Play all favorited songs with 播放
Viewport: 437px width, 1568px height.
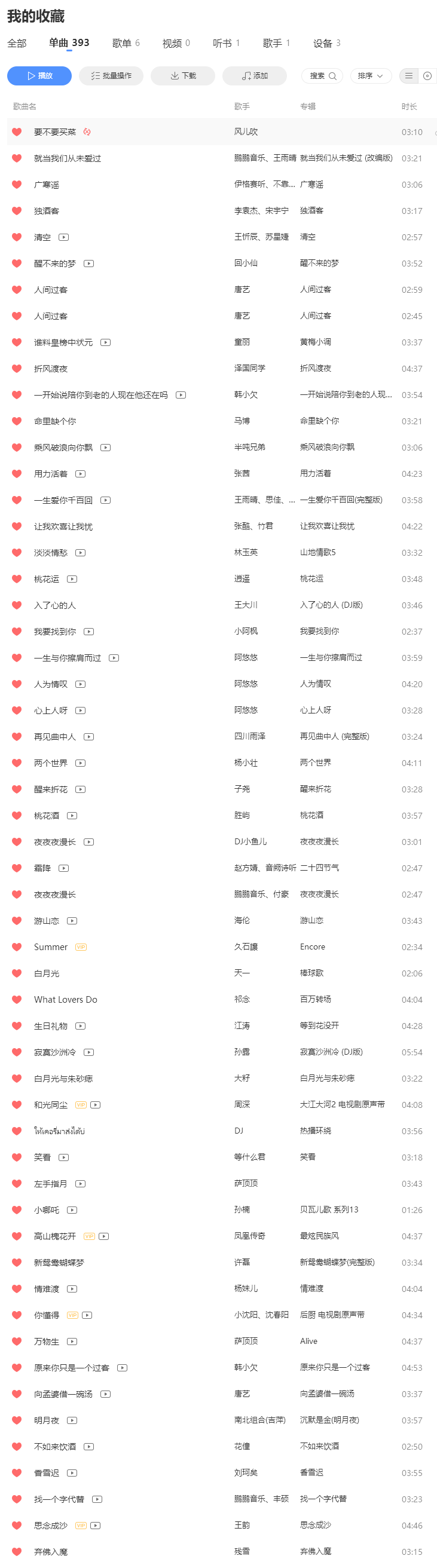click(39, 76)
